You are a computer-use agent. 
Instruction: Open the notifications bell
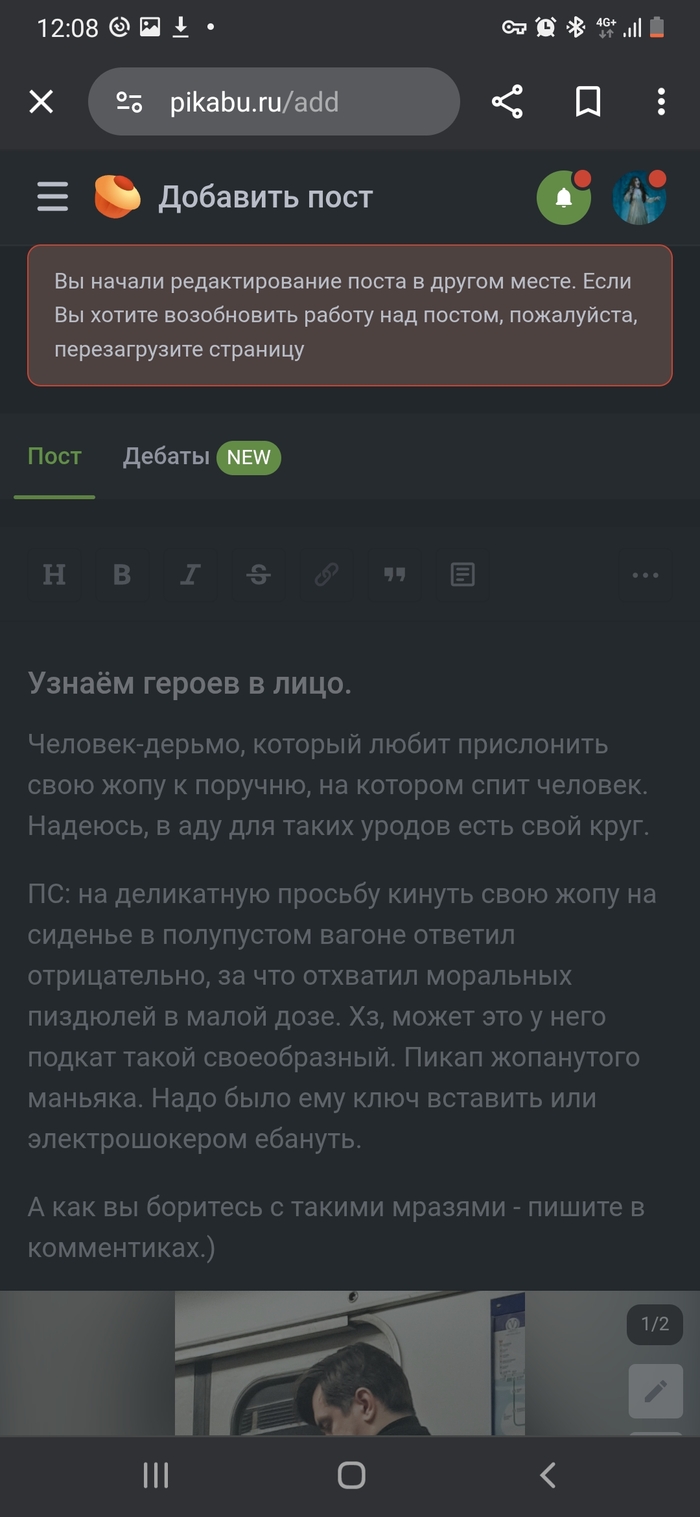(x=564, y=198)
